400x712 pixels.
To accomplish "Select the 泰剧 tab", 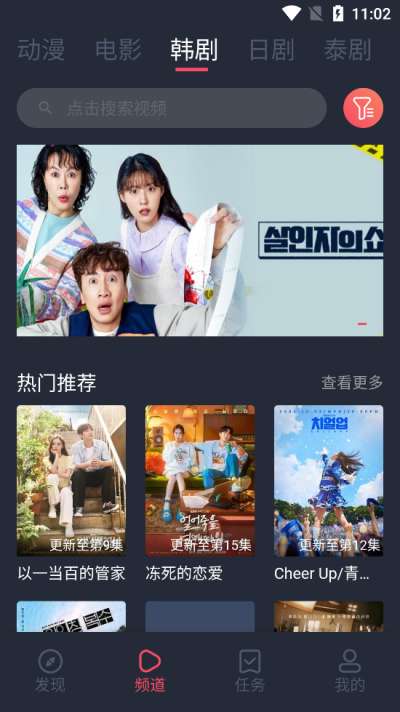I will click(348, 50).
